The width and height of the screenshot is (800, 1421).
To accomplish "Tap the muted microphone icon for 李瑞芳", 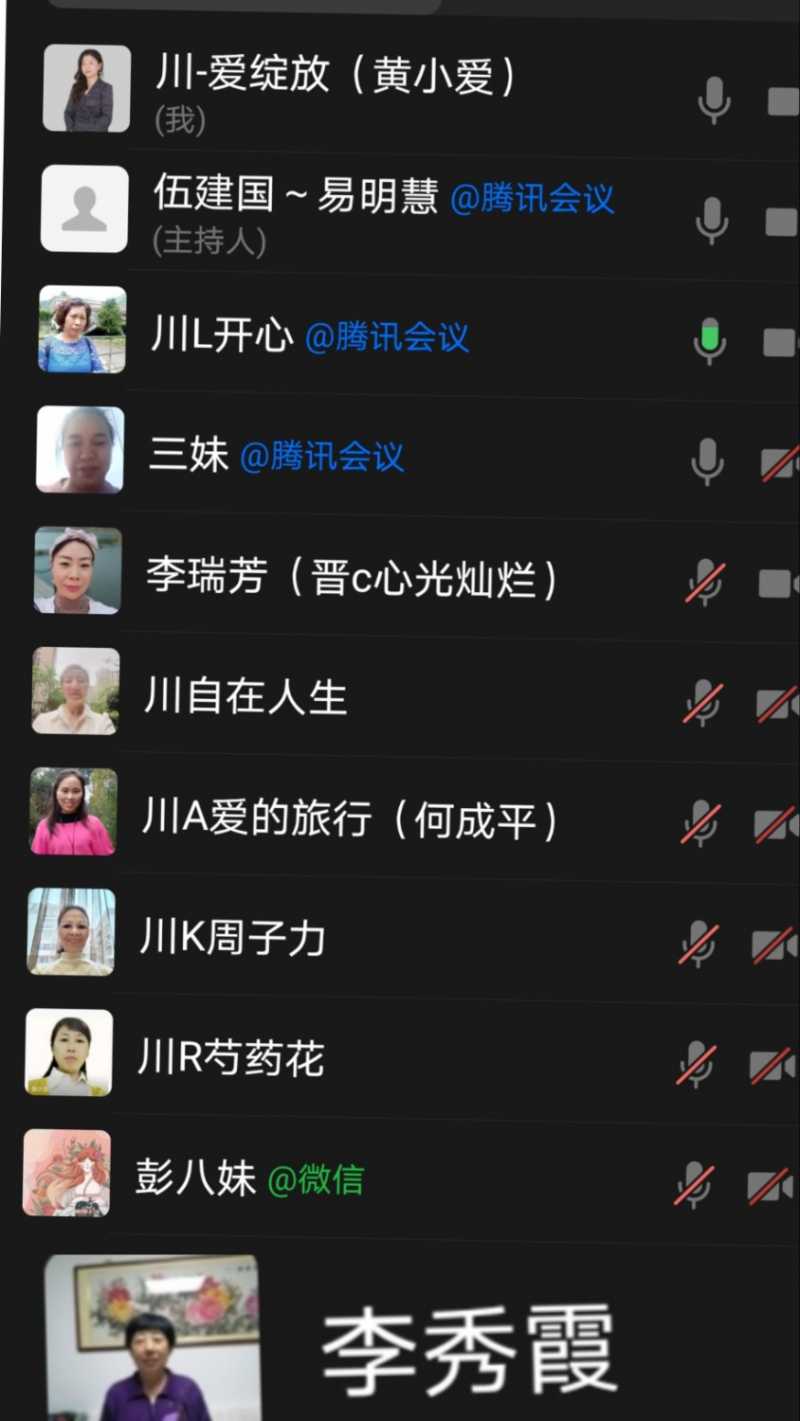I will pyautogui.click(x=706, y=581).
